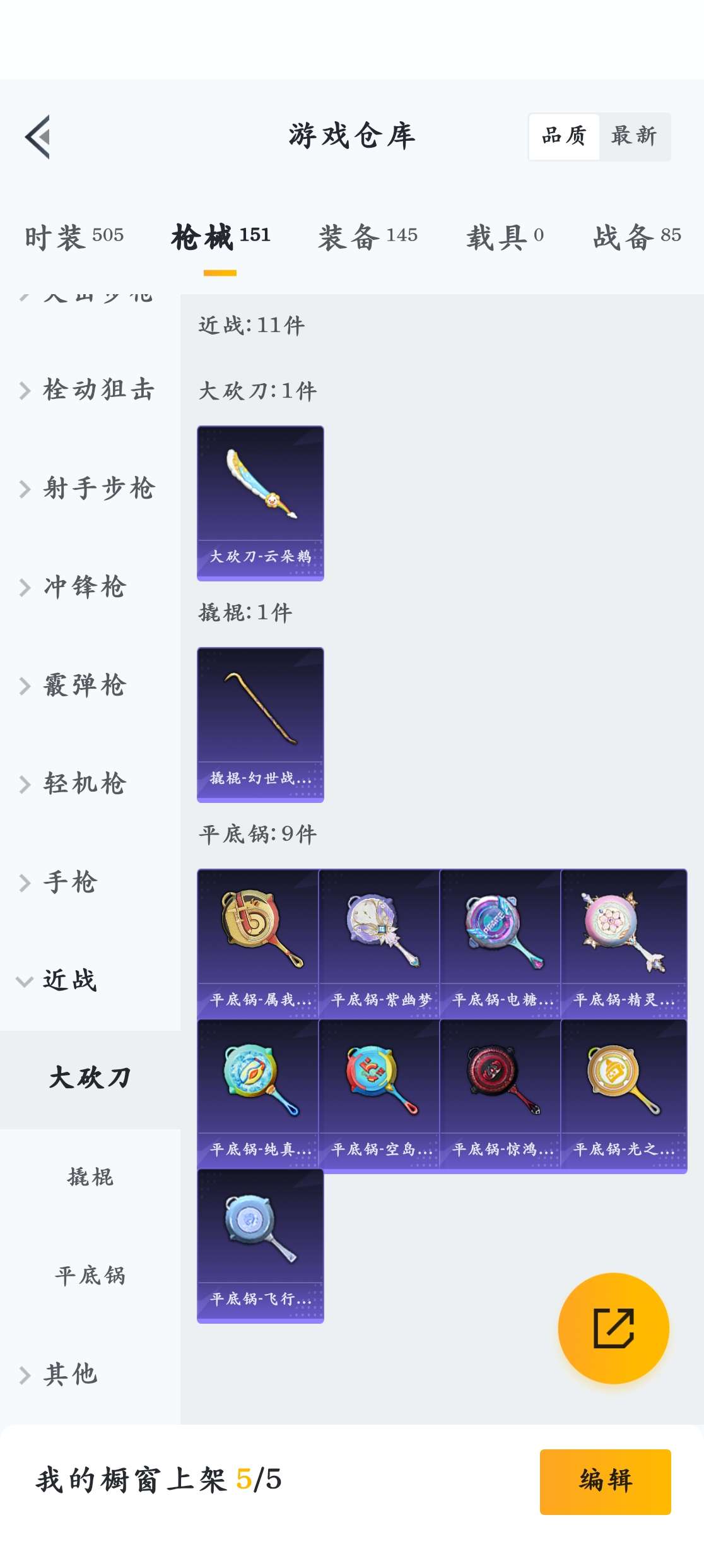Sort by 最新
This screenshot has width=704, height=1568.
pos(633,136)
